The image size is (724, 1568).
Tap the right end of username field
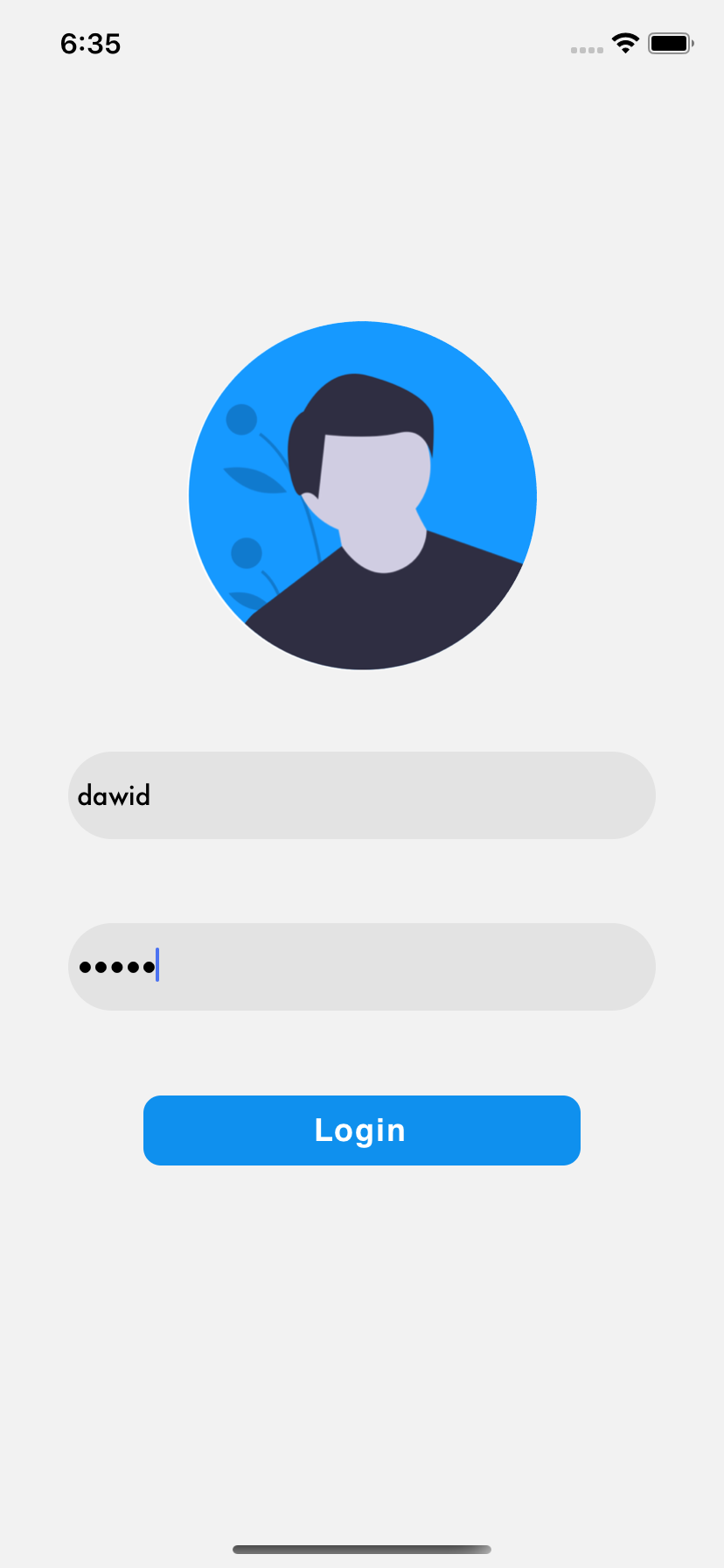coord(630,794)
